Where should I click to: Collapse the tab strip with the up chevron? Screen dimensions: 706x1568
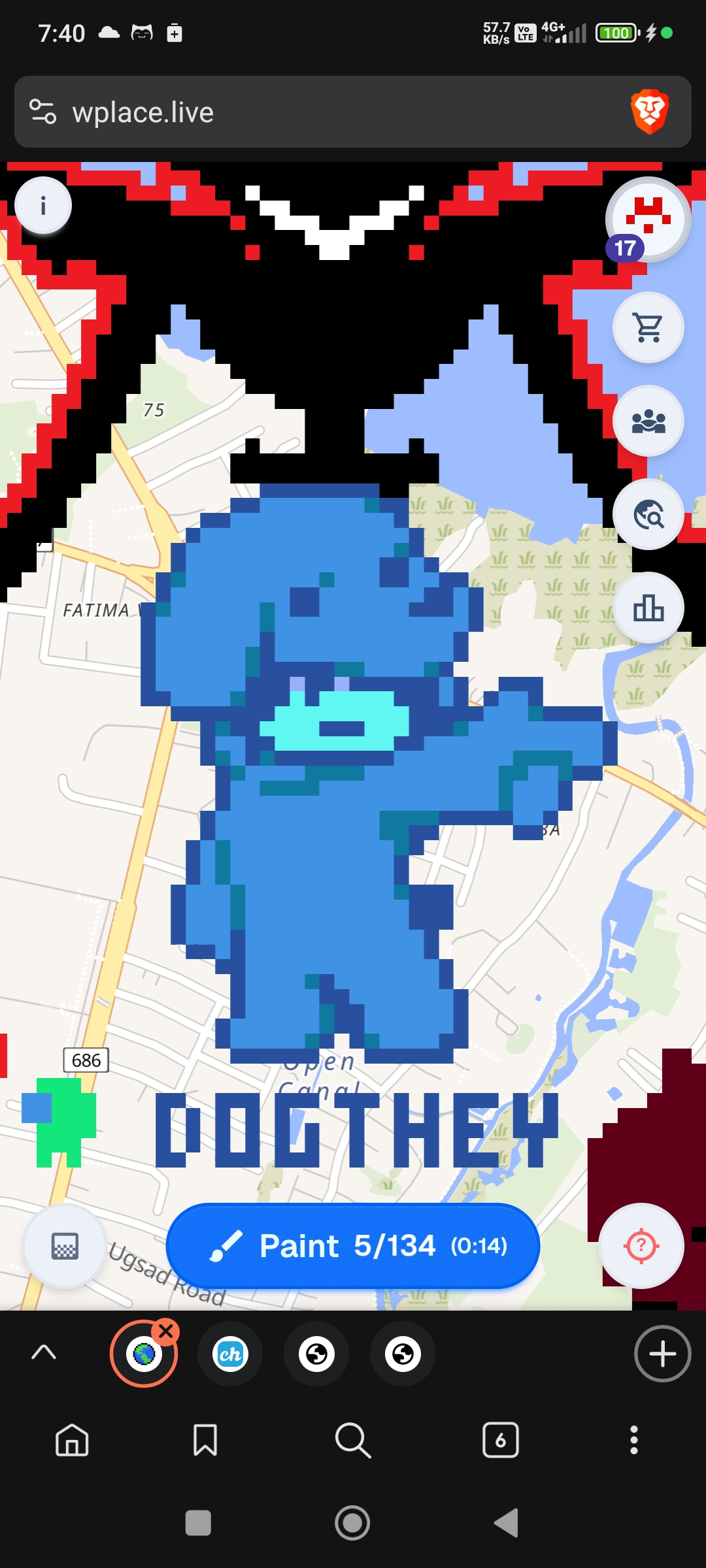(x=44, y=1352)
